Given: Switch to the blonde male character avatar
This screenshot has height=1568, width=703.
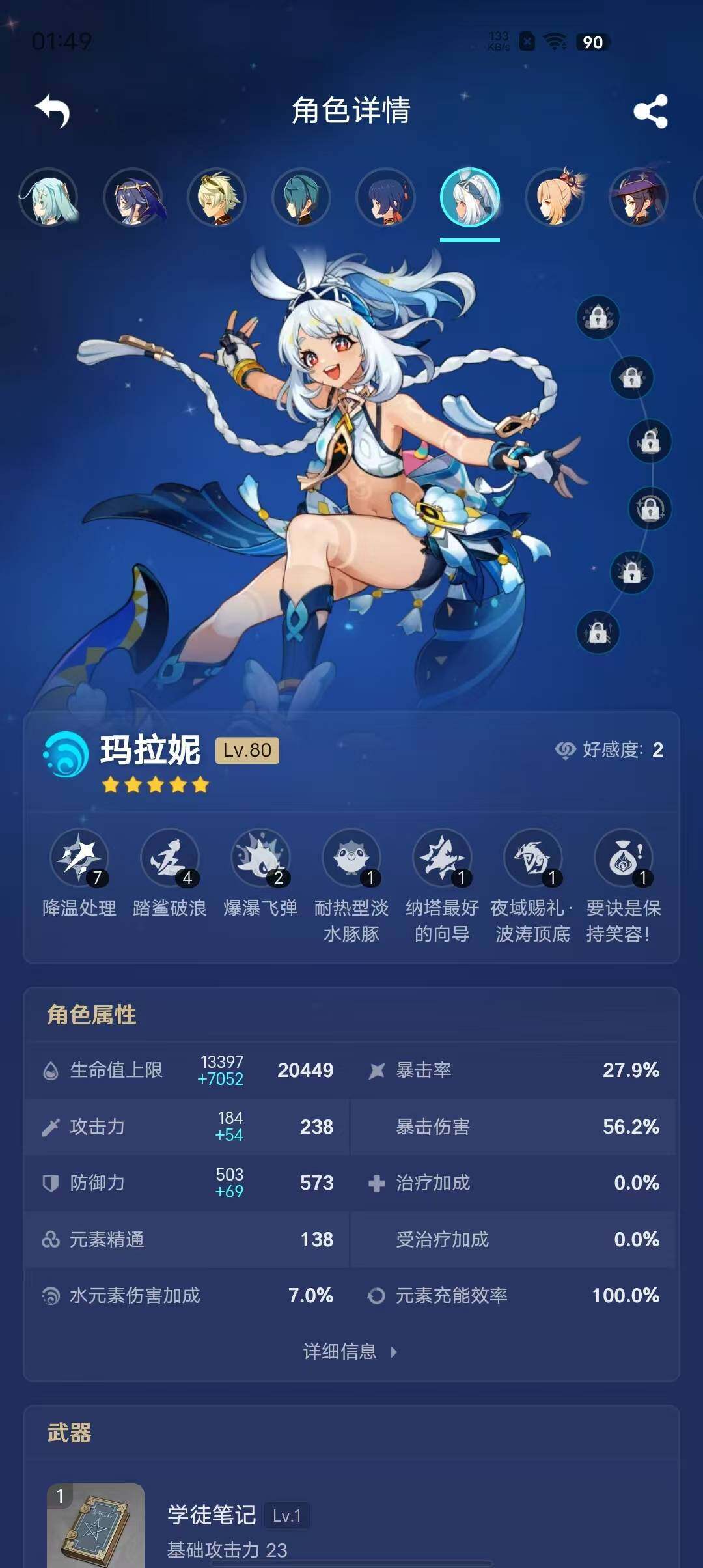Looking at the screenshot, I should pyautogui.click(x=217, y=197).
